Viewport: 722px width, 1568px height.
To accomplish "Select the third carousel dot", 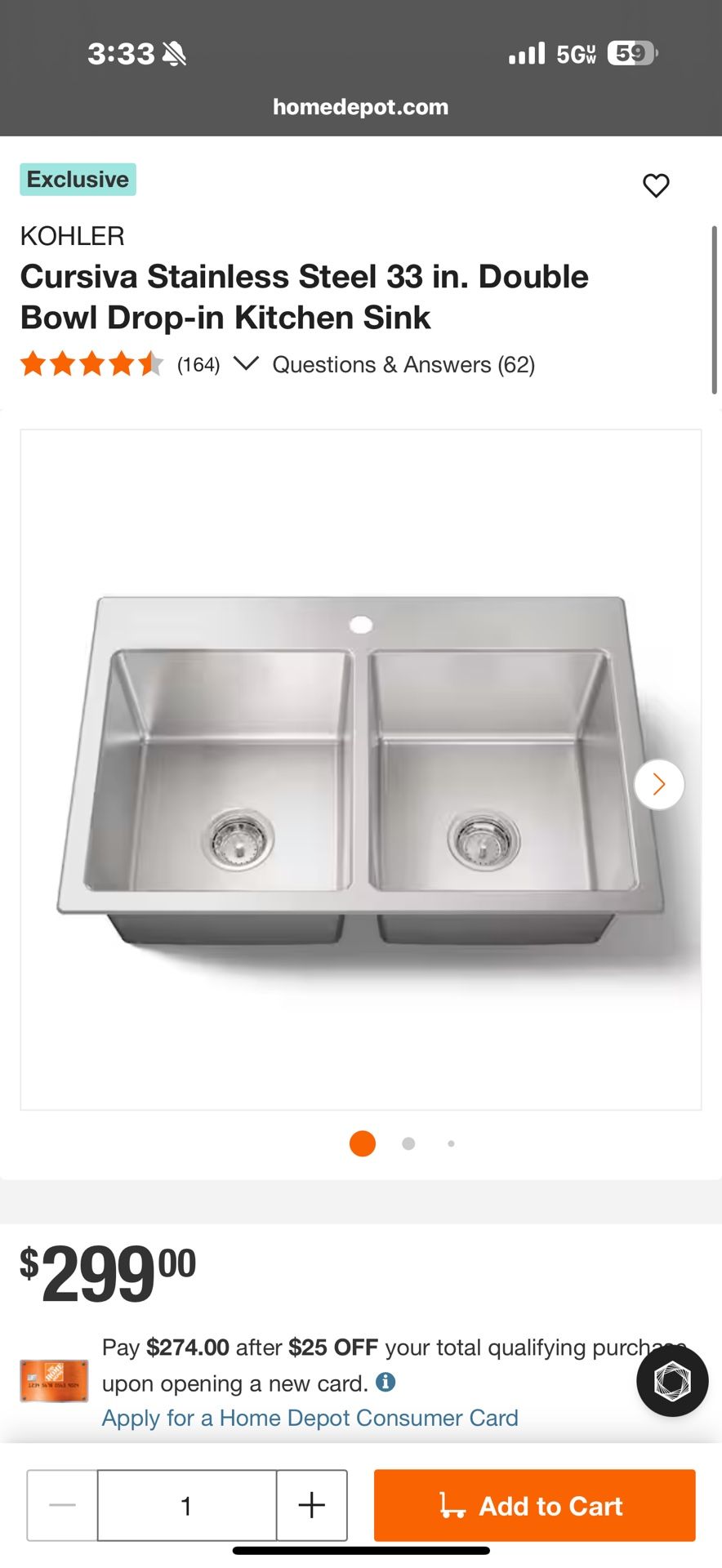I will pyautogui.click(x=450, y=1143).
